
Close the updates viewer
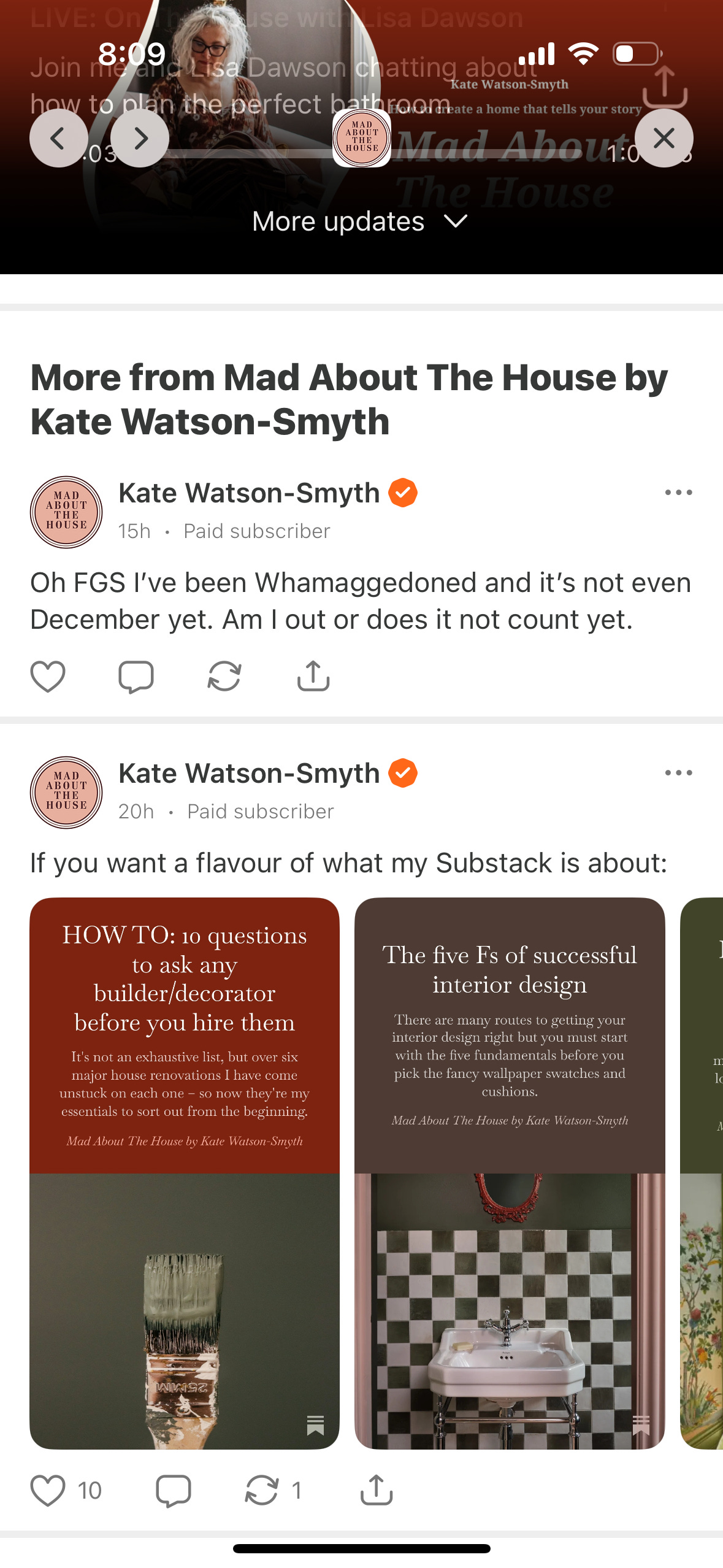(664, 138)
